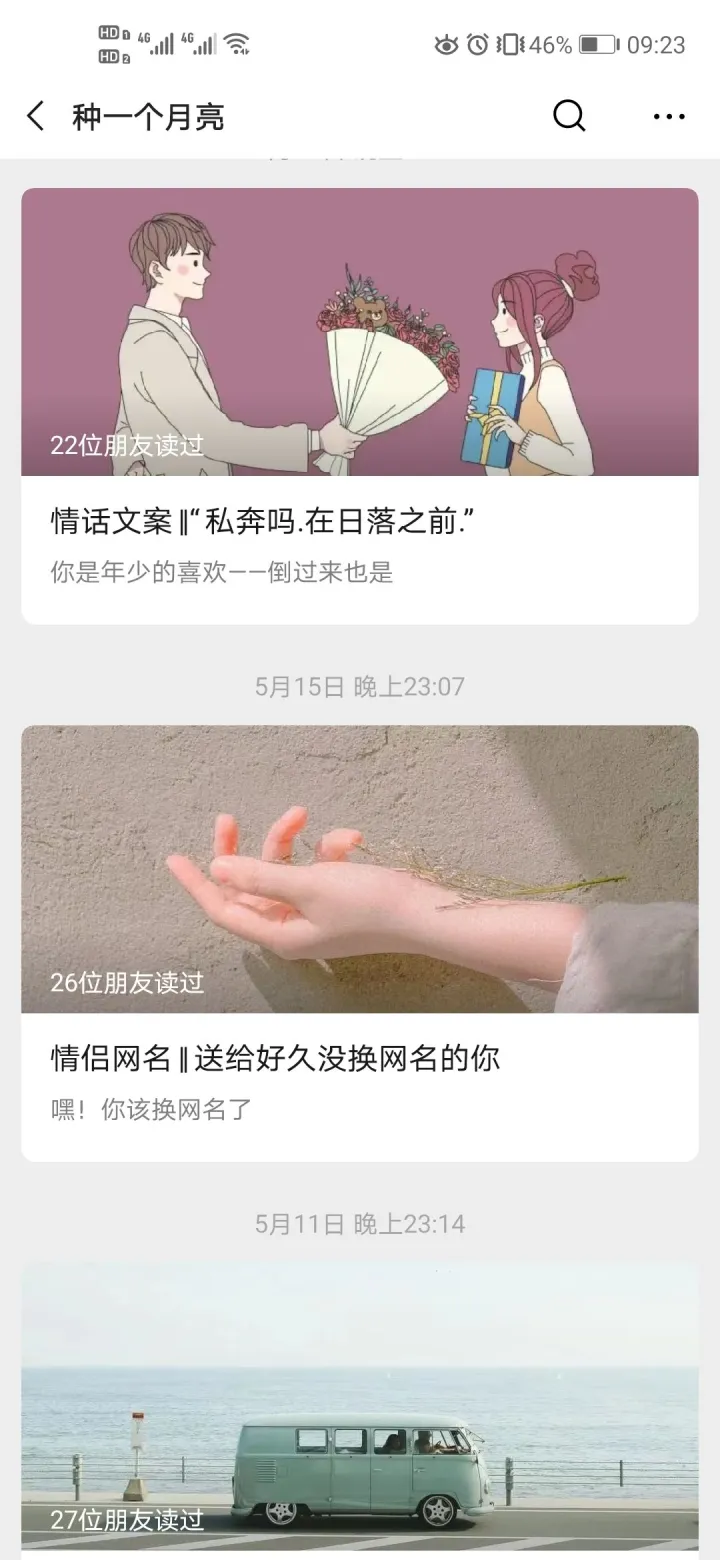Image resolution: width=720 pixels, height=1560 pixels.
Task: Open the search within this account
Action: coord(568,115)
